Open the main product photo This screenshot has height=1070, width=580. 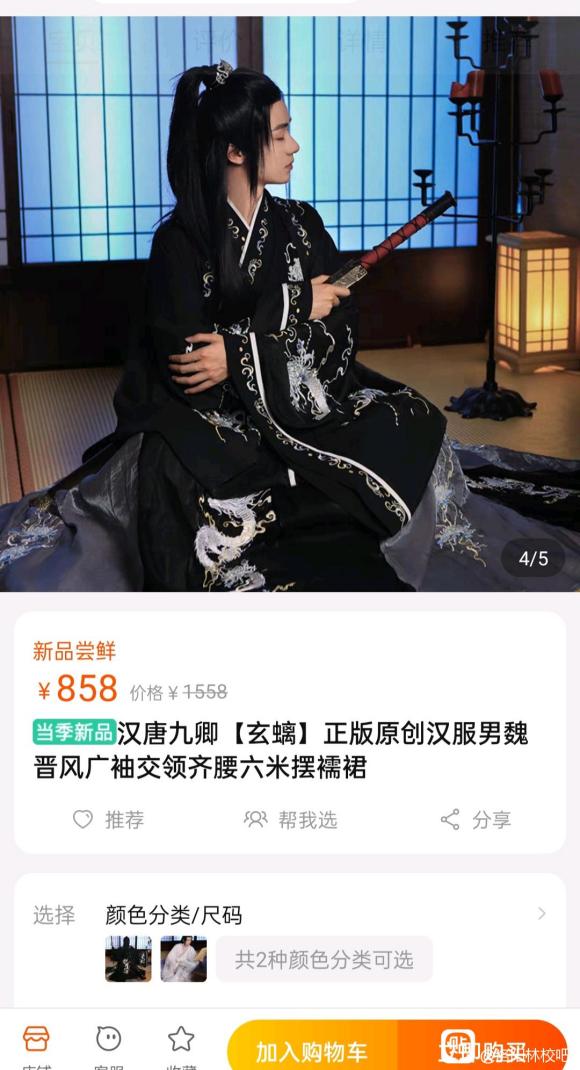[x=290, y=304]
